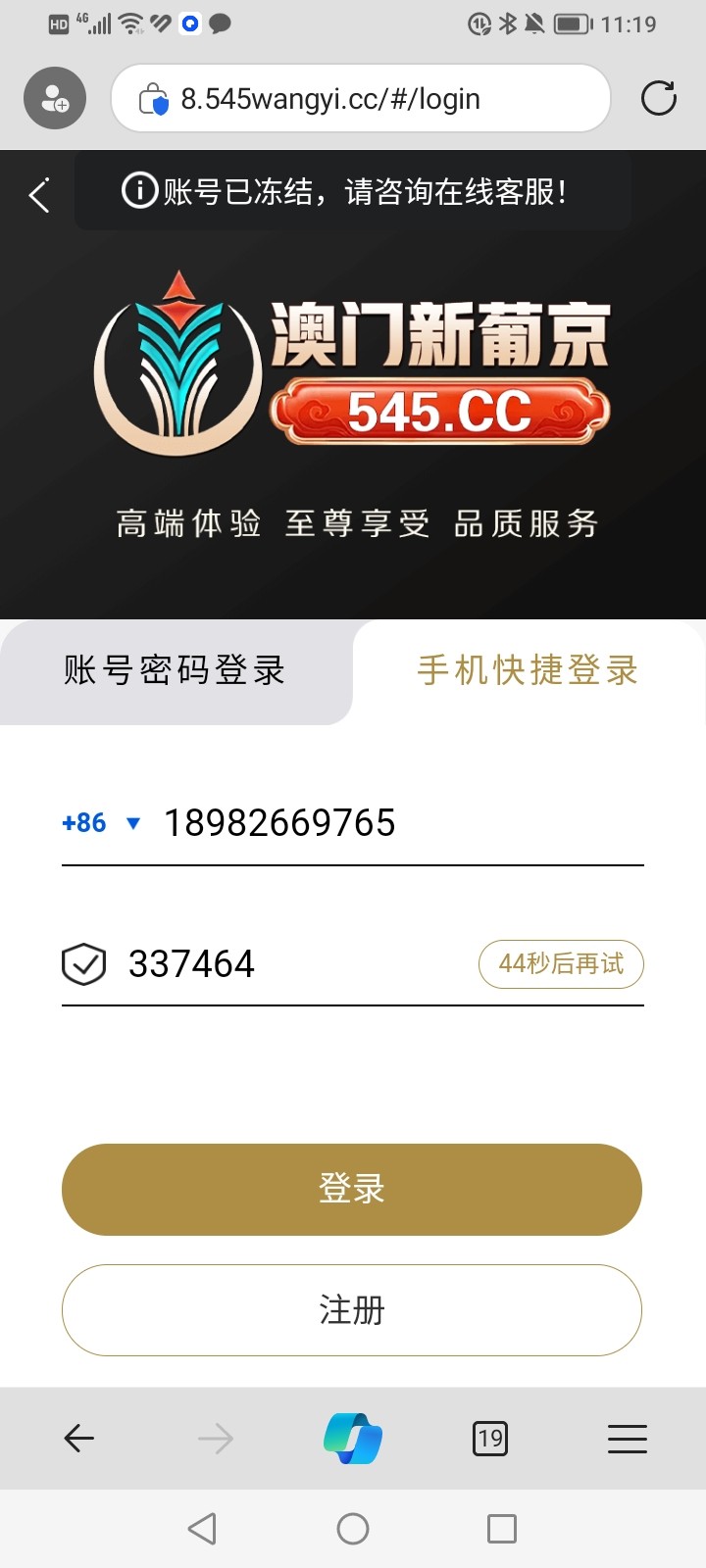706x1568 pixels.
Task: Open the Copilot assistant button
Action: pos(353,1439)
